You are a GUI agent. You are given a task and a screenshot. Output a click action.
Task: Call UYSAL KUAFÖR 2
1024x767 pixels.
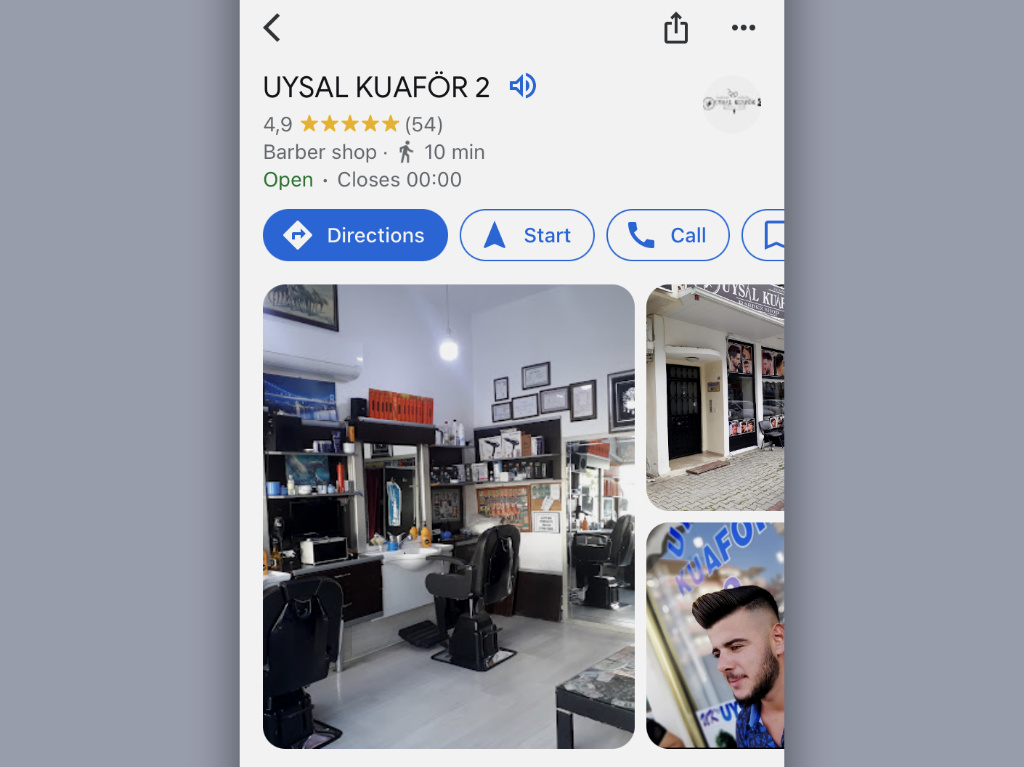tap(668, 235)
